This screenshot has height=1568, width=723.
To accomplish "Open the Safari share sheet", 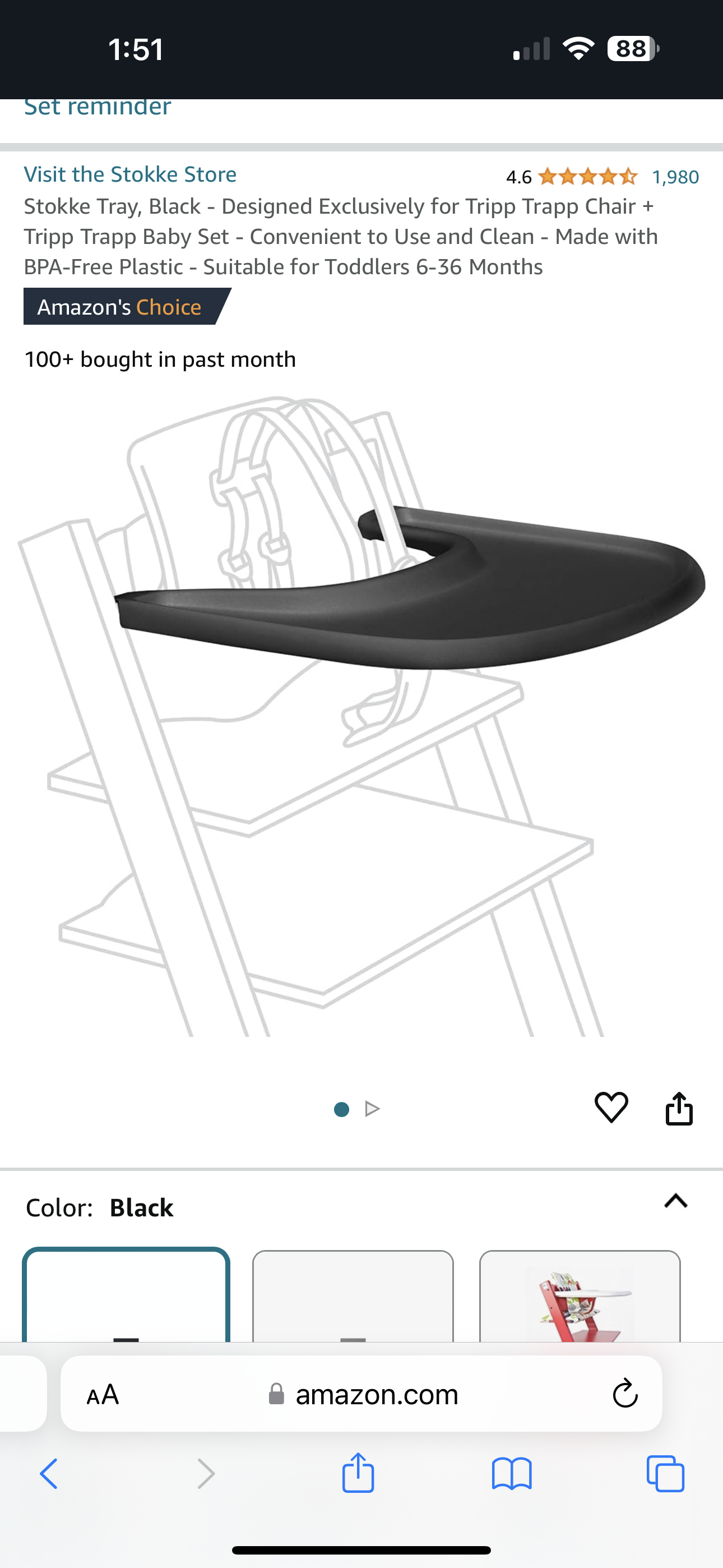I will click(358, 1473).
